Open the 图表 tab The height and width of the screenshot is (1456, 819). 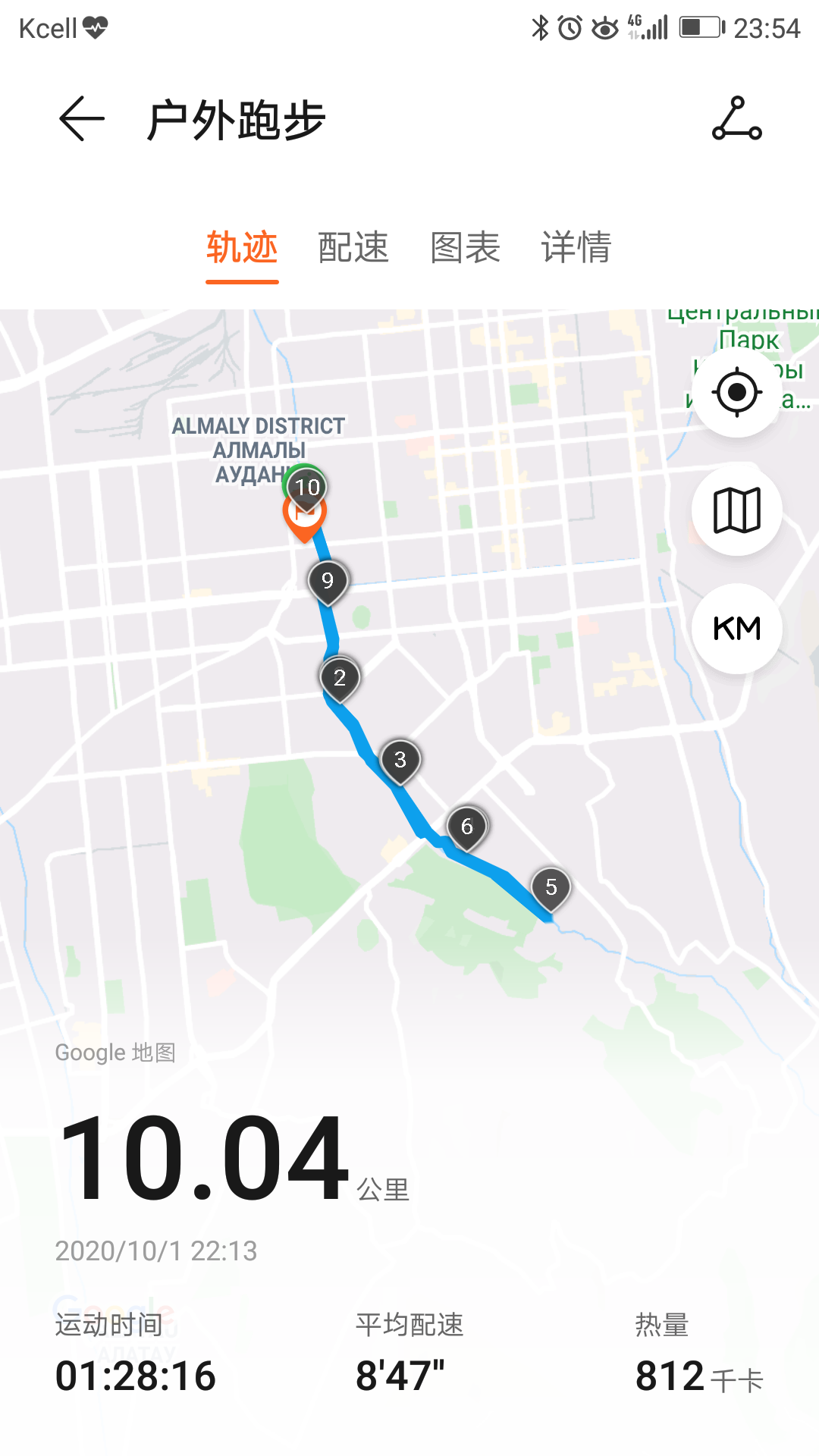coord(465,248)
